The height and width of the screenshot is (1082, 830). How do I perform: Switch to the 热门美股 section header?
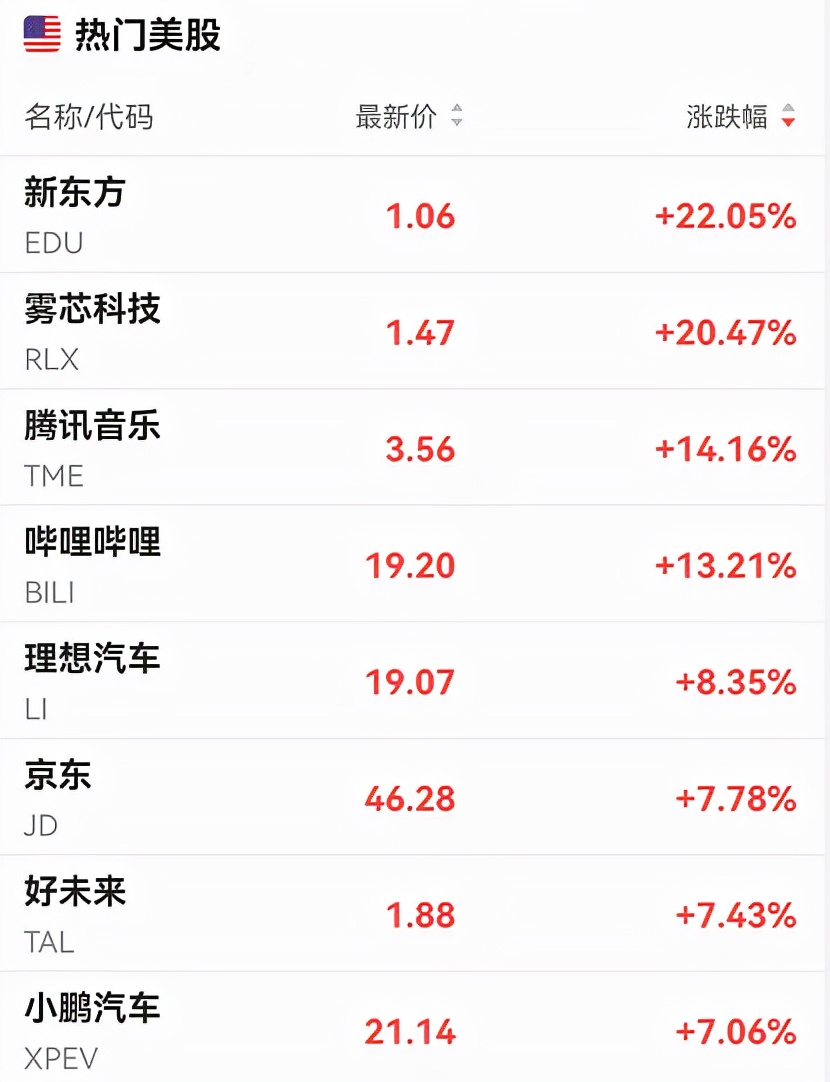coord(148,33)
